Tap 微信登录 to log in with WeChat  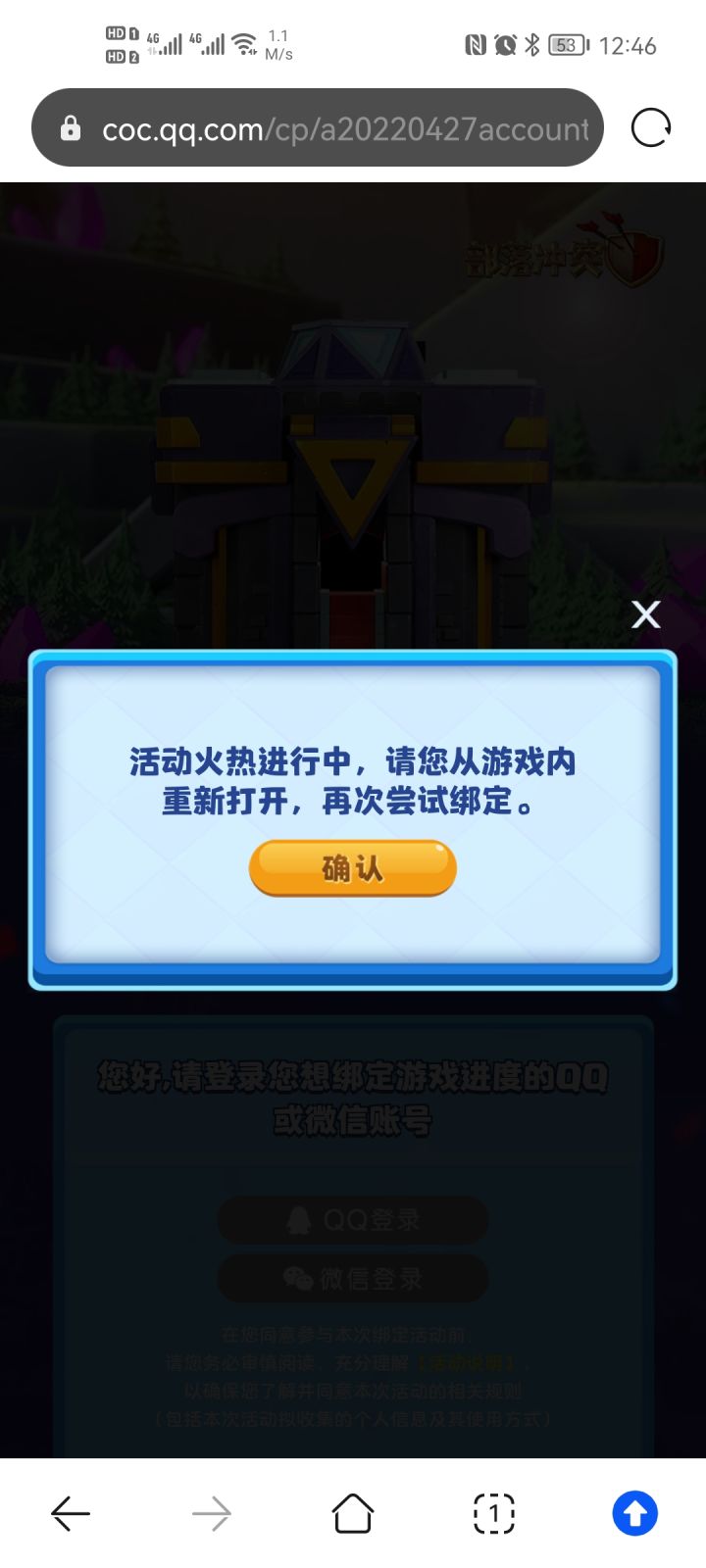pyautogui.click(x=353, y=1279)
